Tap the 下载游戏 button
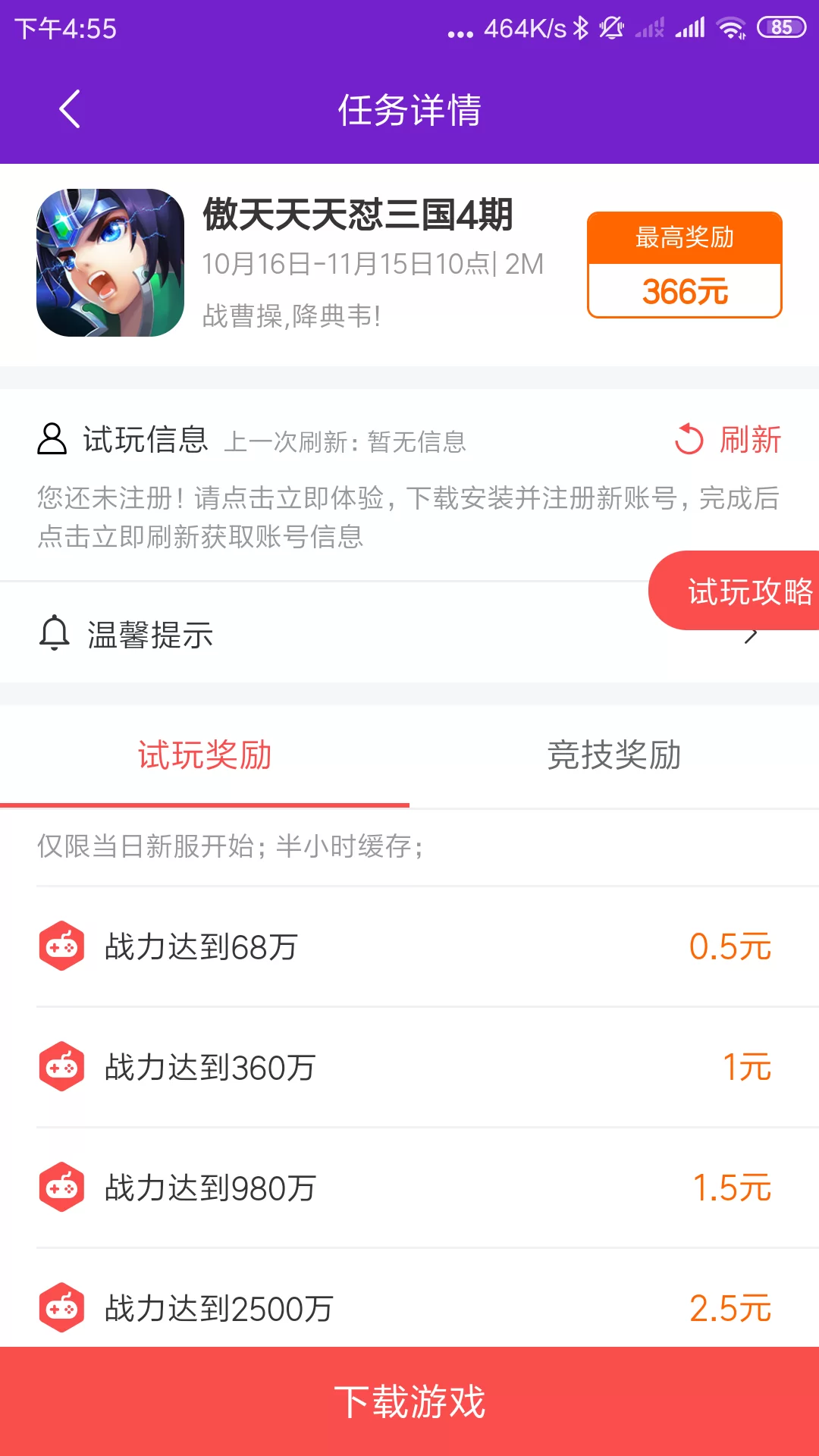Viewport: 819px width, 1456px height. [x=409, y=1401]
